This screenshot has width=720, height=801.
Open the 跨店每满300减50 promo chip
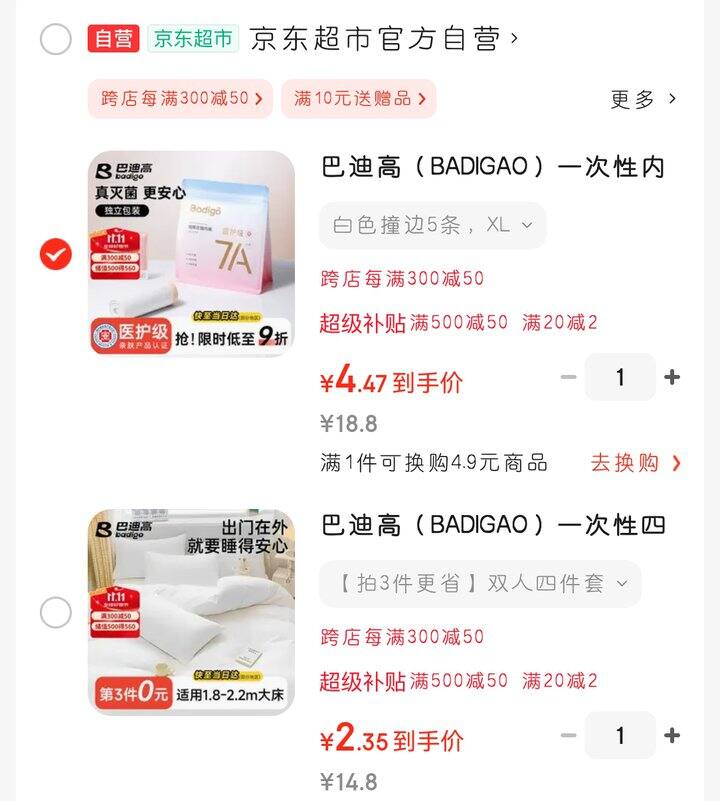(181, 98)
